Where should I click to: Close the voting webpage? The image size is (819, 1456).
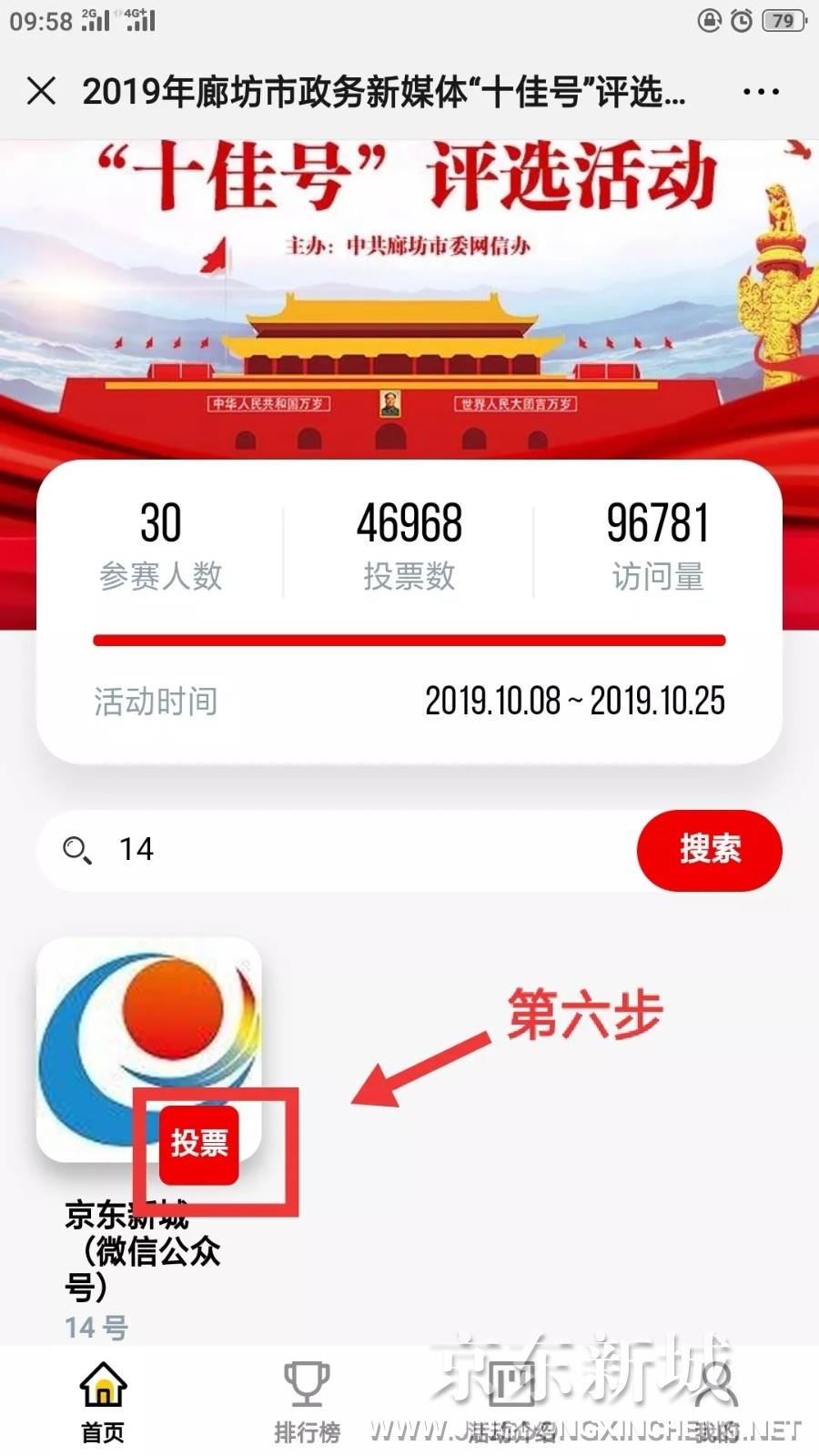point(42,91)
